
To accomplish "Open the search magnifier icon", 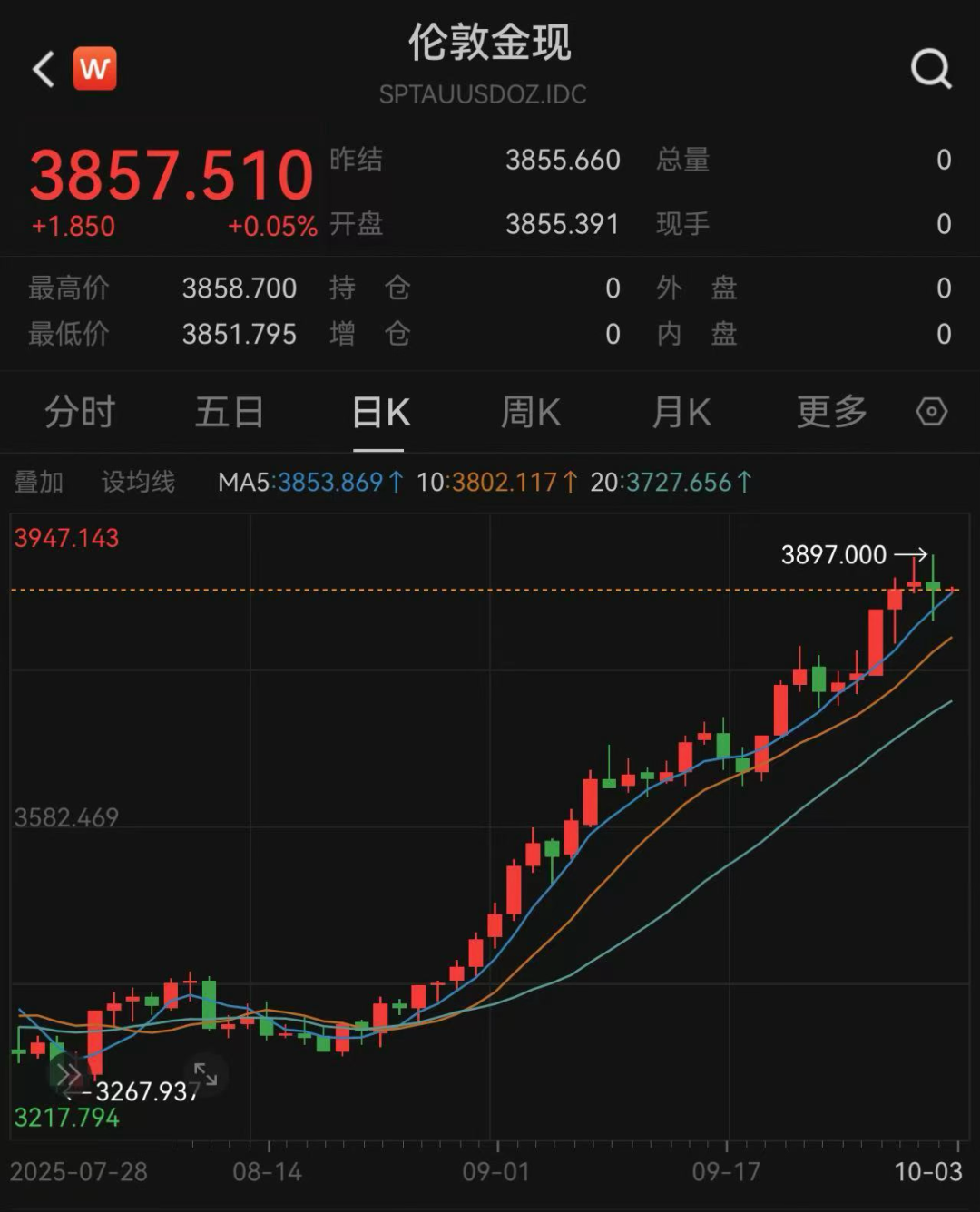I will point(930,69).
